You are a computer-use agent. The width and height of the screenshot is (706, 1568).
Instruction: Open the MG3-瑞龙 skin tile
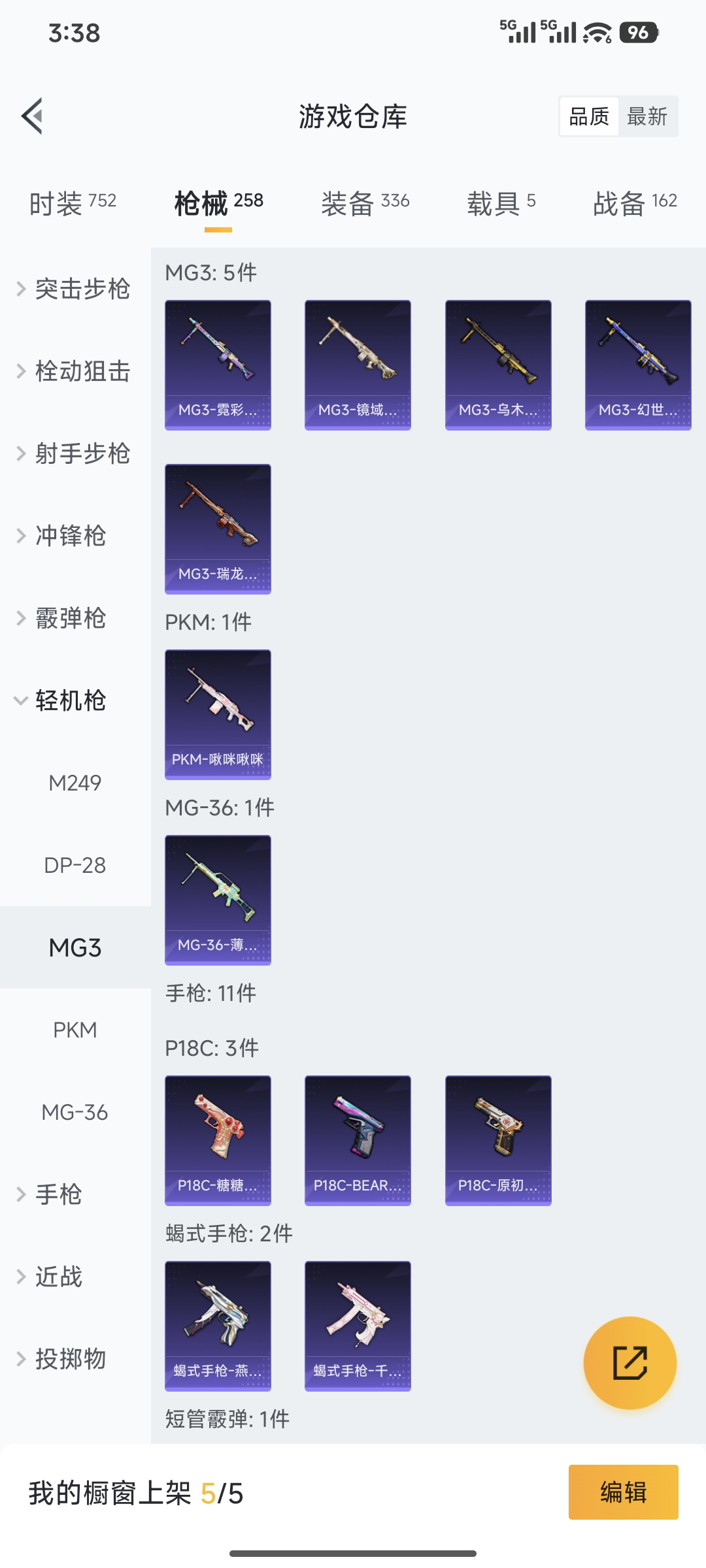pos(218,529)
